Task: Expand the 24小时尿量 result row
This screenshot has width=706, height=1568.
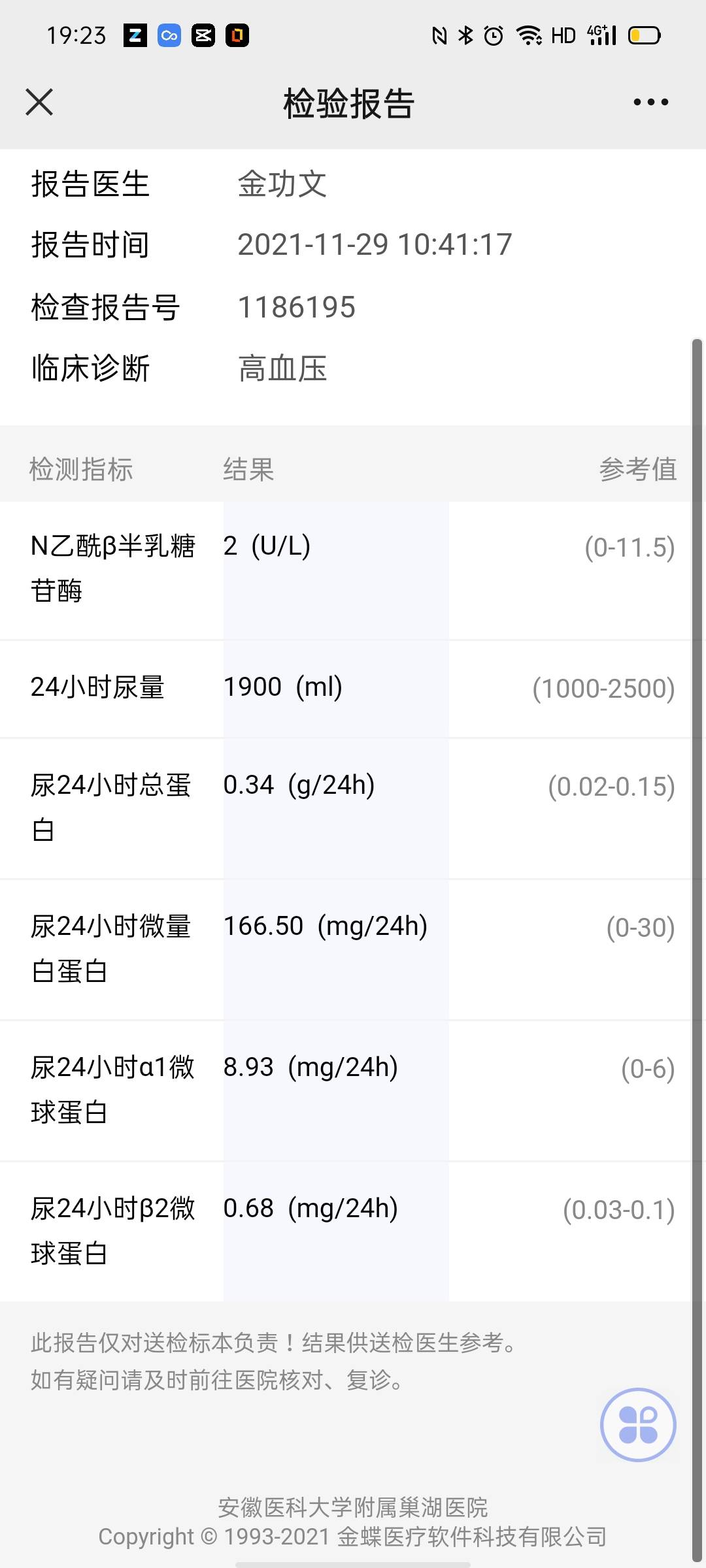Action: point(353,687)
